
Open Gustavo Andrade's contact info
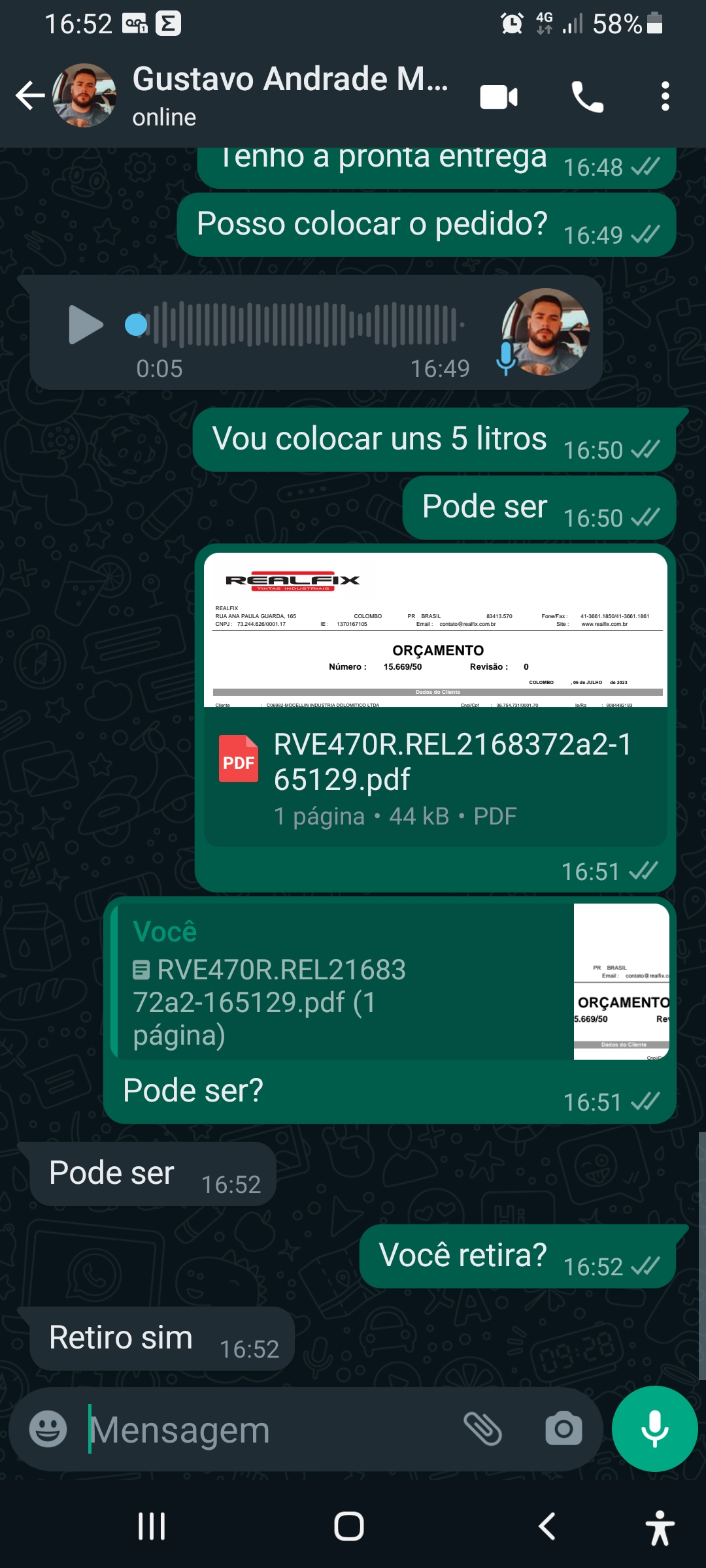[x=290, y=96]
